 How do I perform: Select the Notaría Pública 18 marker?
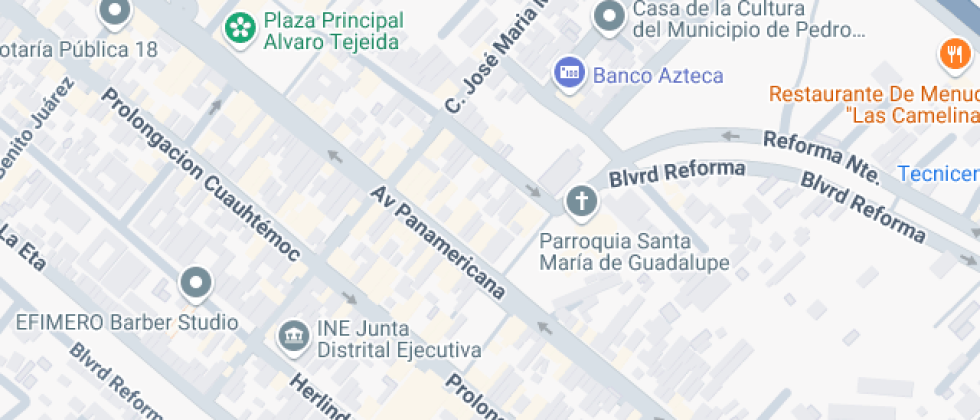pyautogui.click(x=116, y=13)
